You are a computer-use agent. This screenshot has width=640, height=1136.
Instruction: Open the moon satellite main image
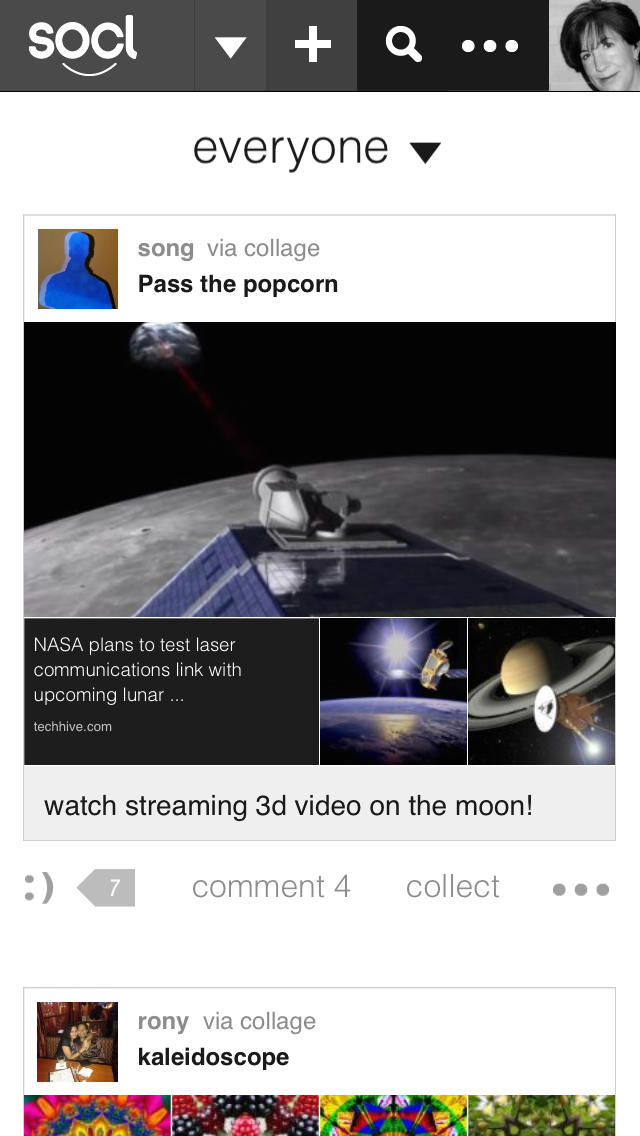click(320, 469)
